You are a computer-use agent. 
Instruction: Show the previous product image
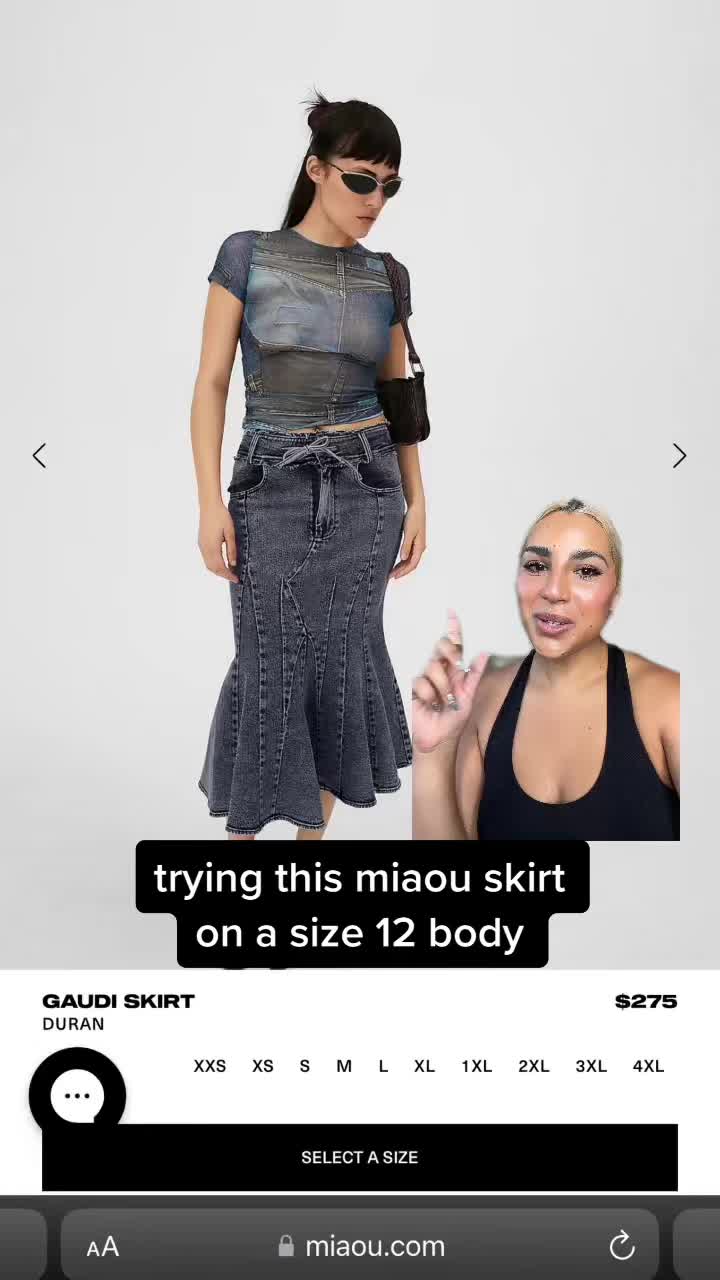pos(39,456)
